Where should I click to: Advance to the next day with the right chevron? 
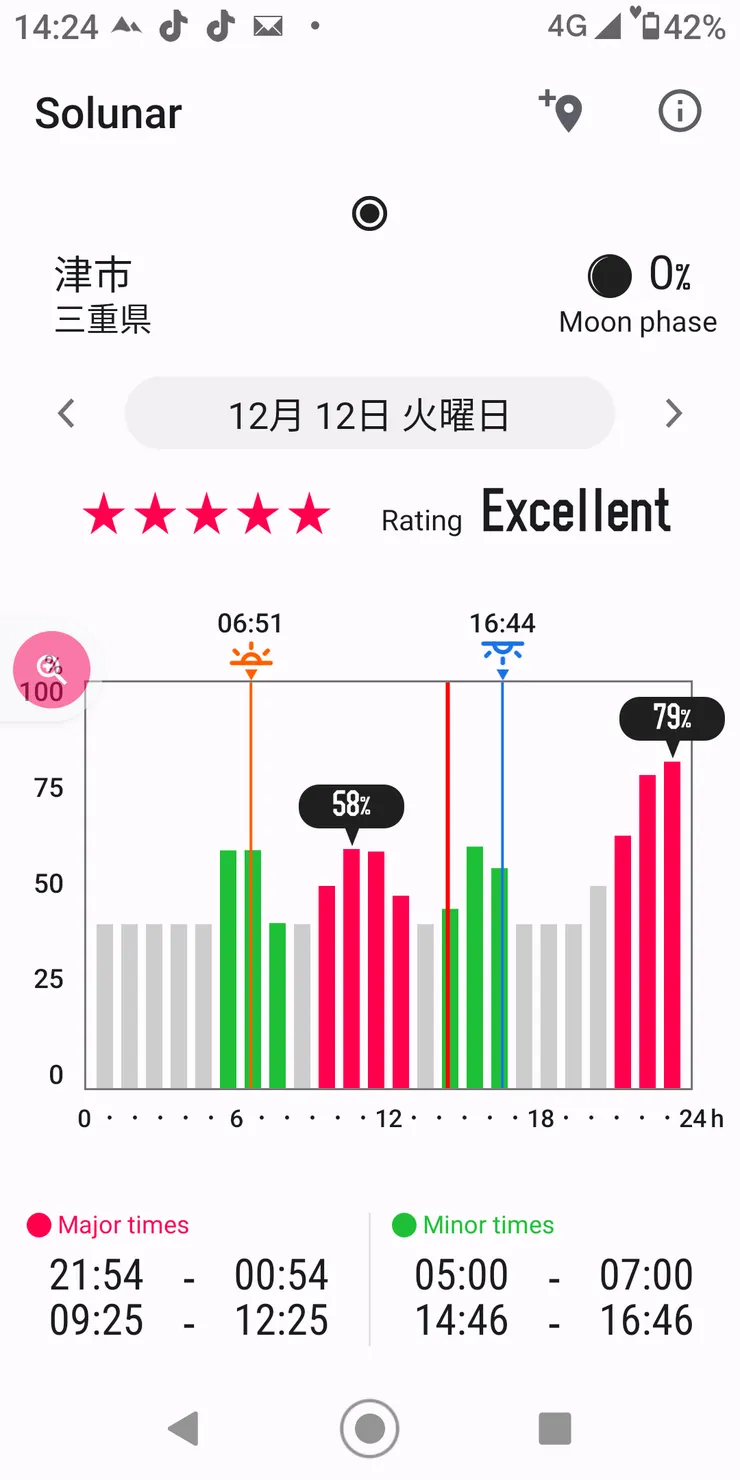(x=672, y=413)
